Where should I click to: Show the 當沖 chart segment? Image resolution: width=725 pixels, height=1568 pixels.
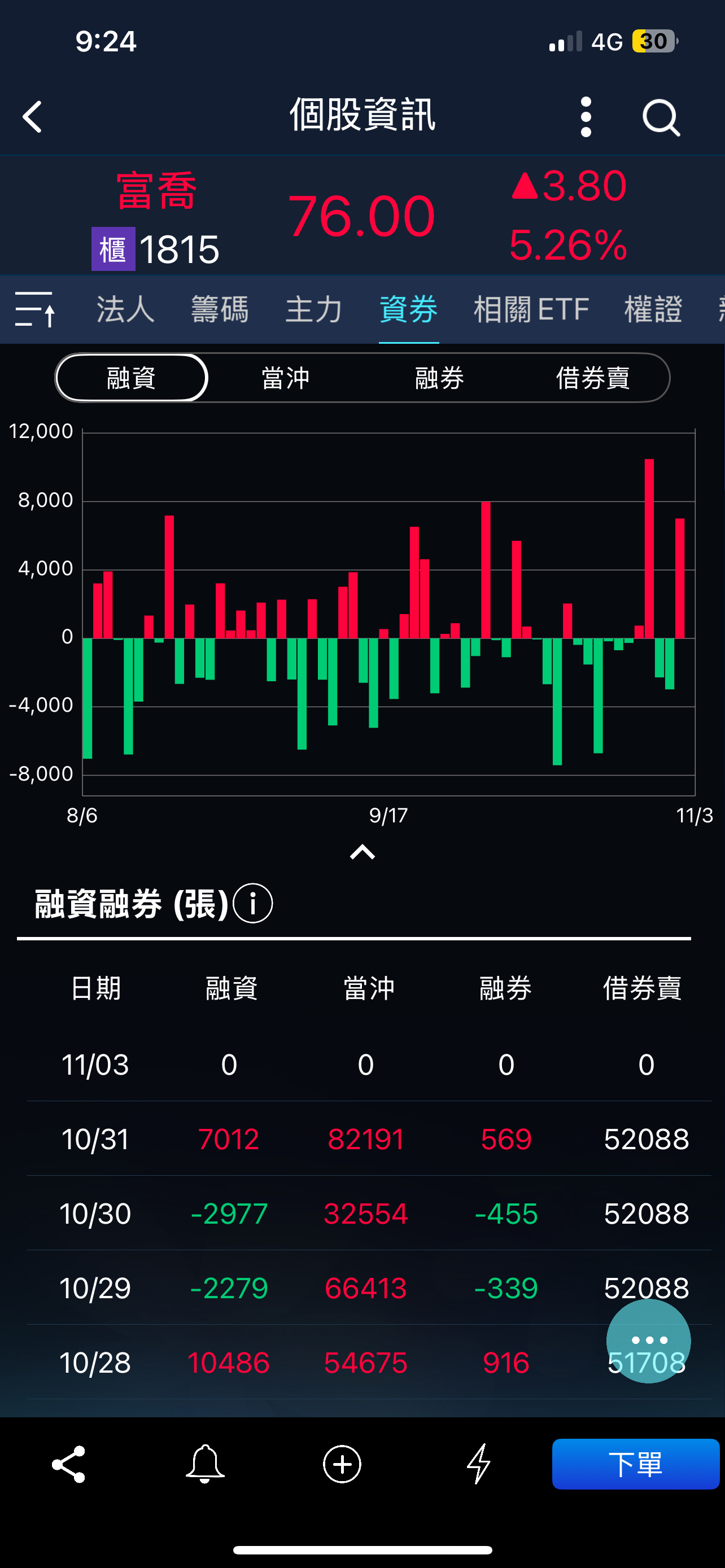click(x=286, y=378)
